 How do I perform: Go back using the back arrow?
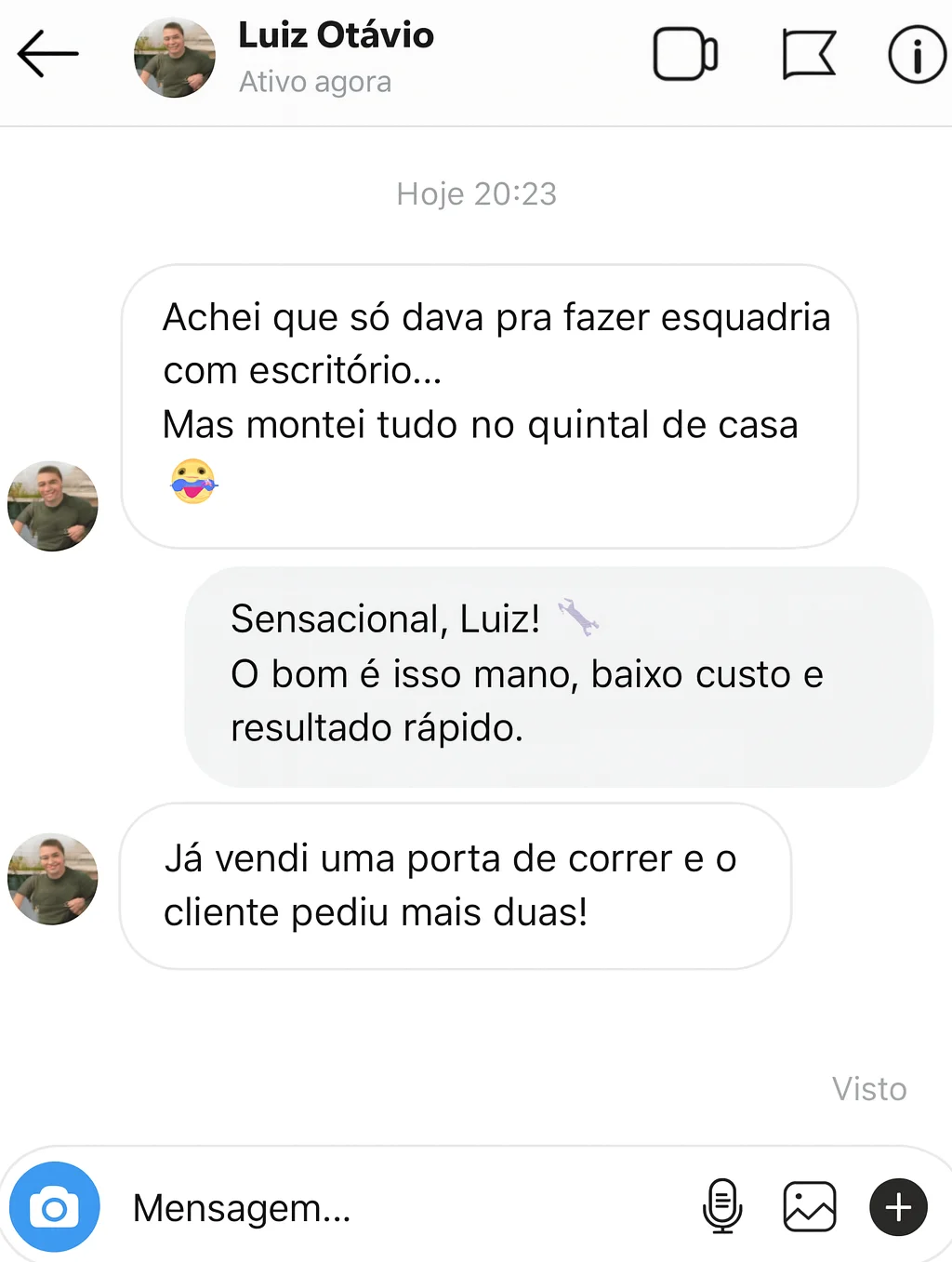click(46, 54)
